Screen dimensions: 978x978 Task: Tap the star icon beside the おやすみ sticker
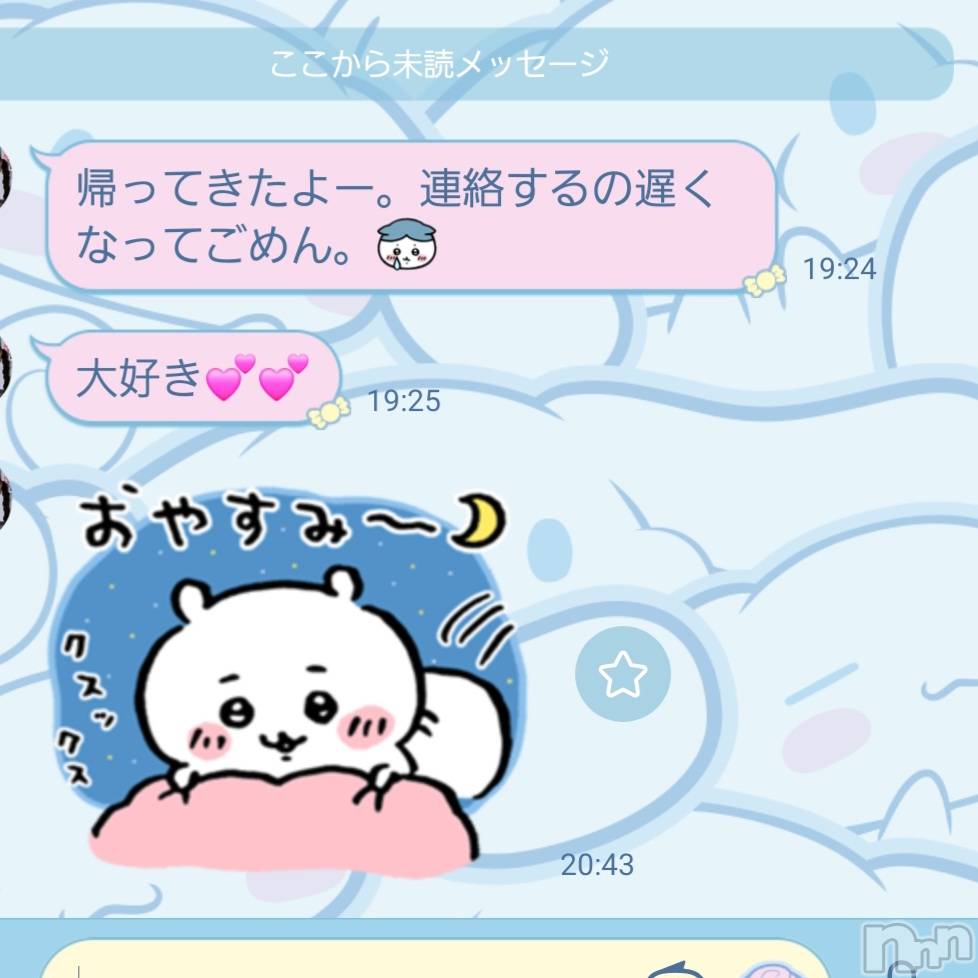tap(622, 675)
